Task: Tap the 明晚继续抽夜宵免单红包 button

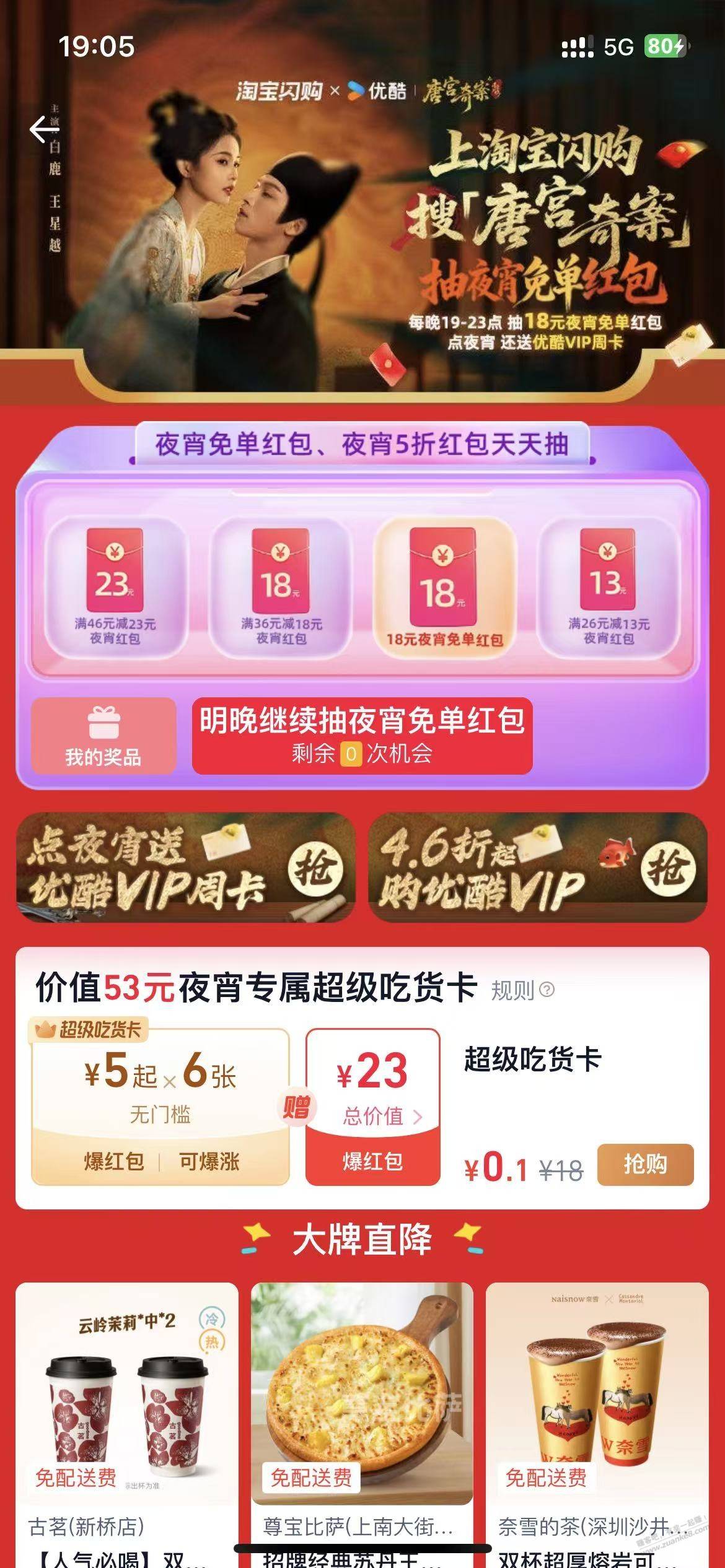Action: point(362,736)
